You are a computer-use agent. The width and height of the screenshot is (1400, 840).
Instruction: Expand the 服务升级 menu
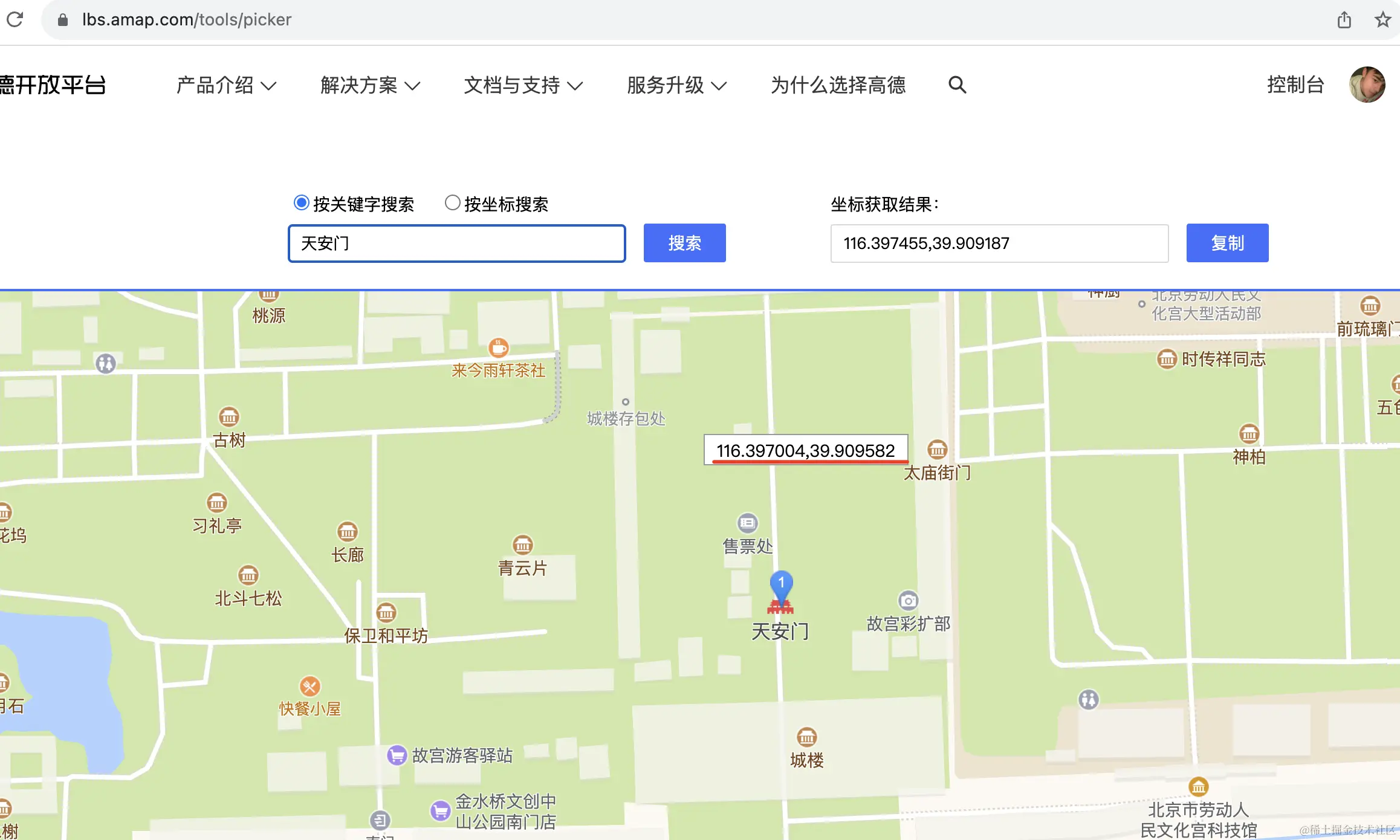click(x=676, y=85)
